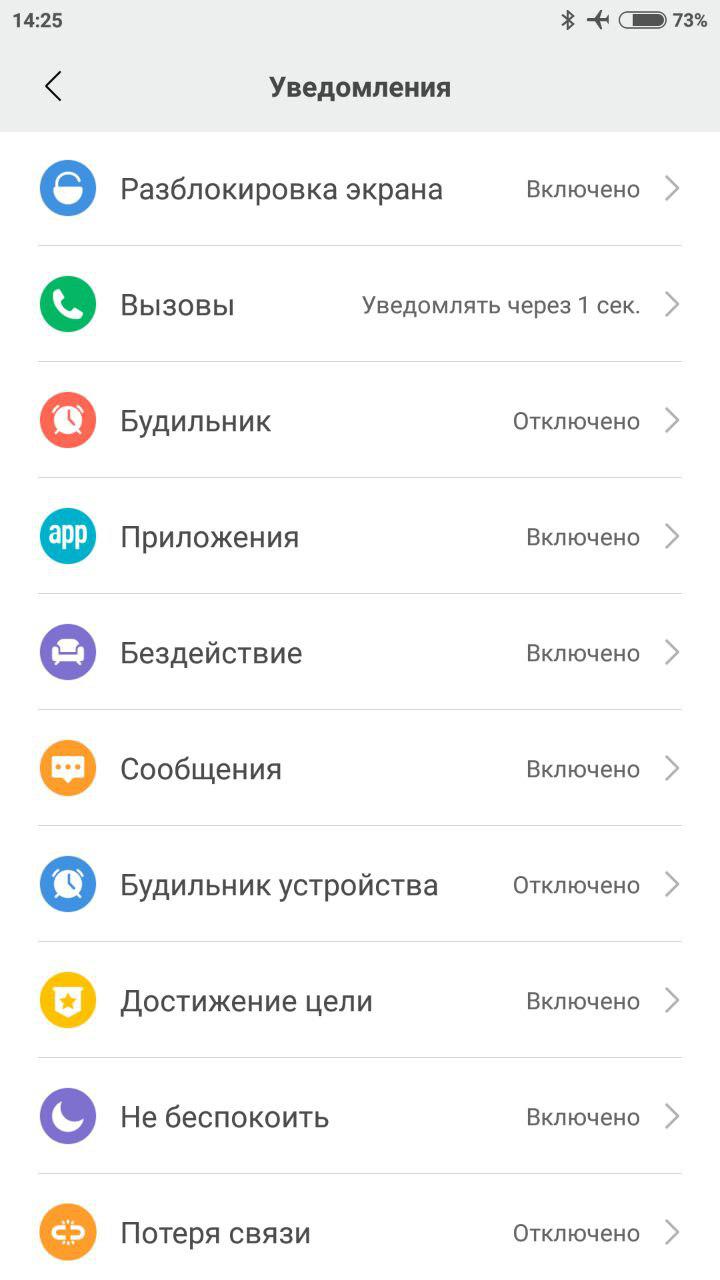Viewport: 720px width, 1280px height.
Task: Select the green phone call icon
Action: (66, 304)
